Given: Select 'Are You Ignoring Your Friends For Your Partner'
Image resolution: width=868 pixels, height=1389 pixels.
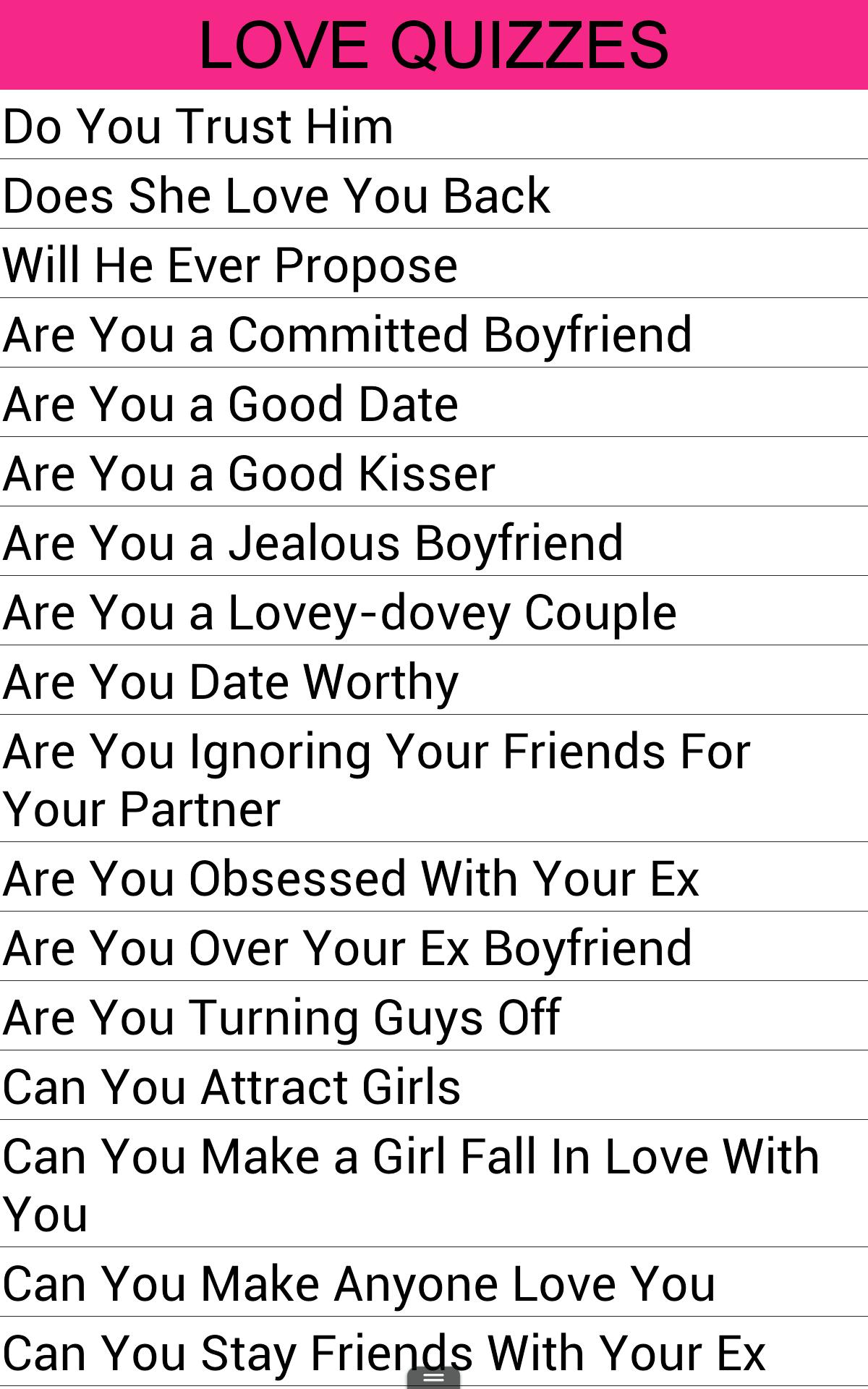Looking at the screenshot, I should tap(376, 778).
